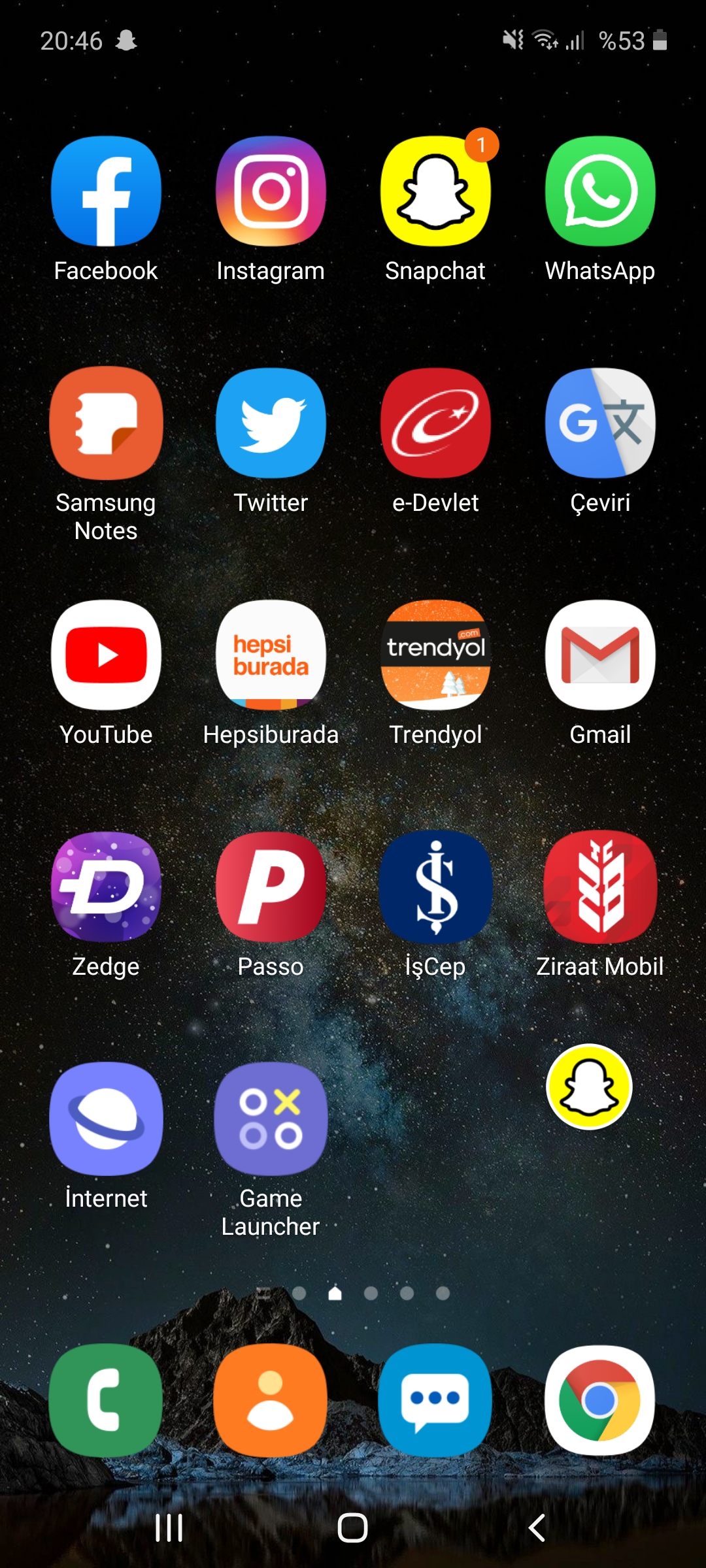Open WhatsApp
The image size is (706, 1568).
tap(600, 191)
